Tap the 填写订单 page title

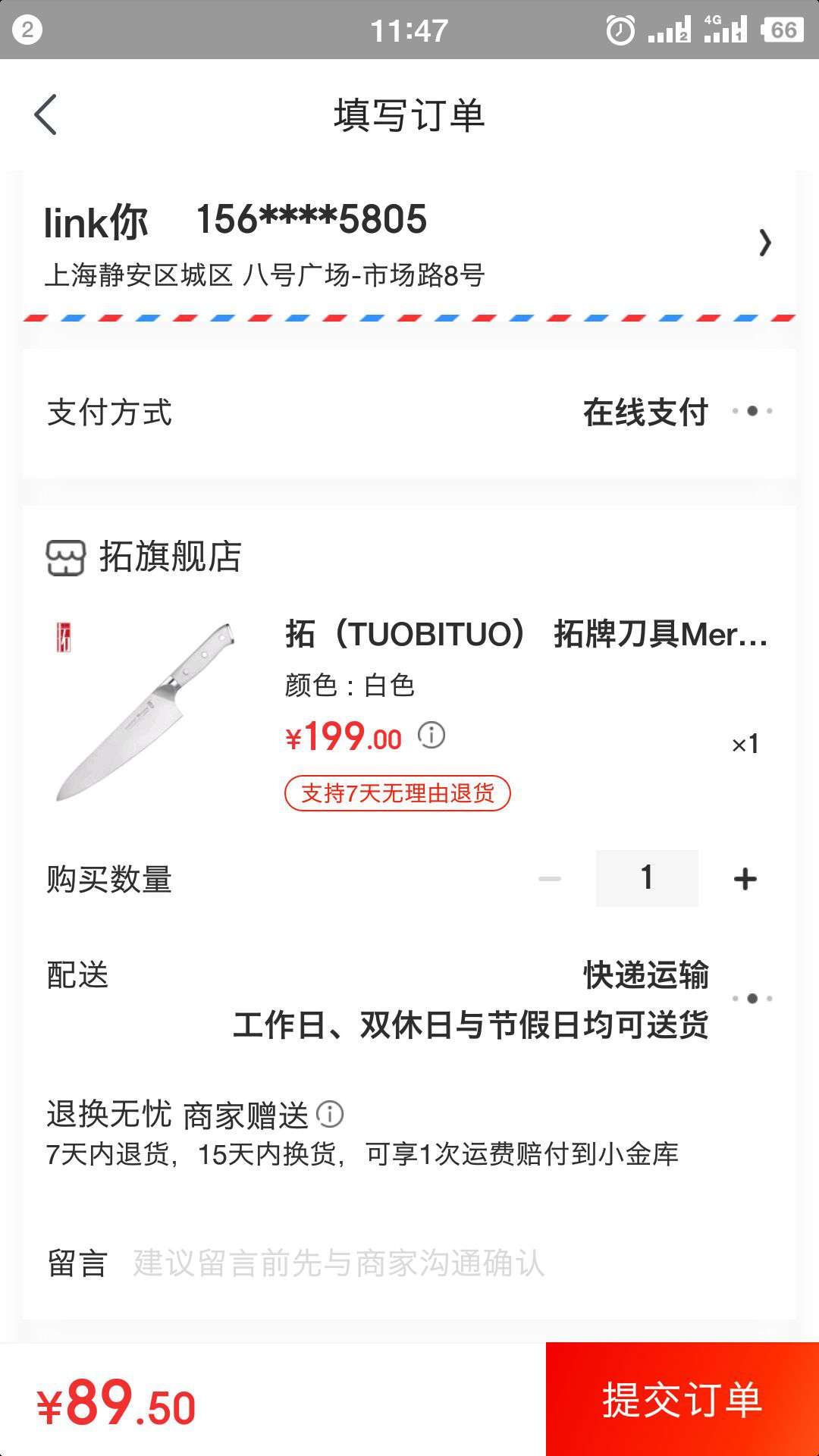409,115
